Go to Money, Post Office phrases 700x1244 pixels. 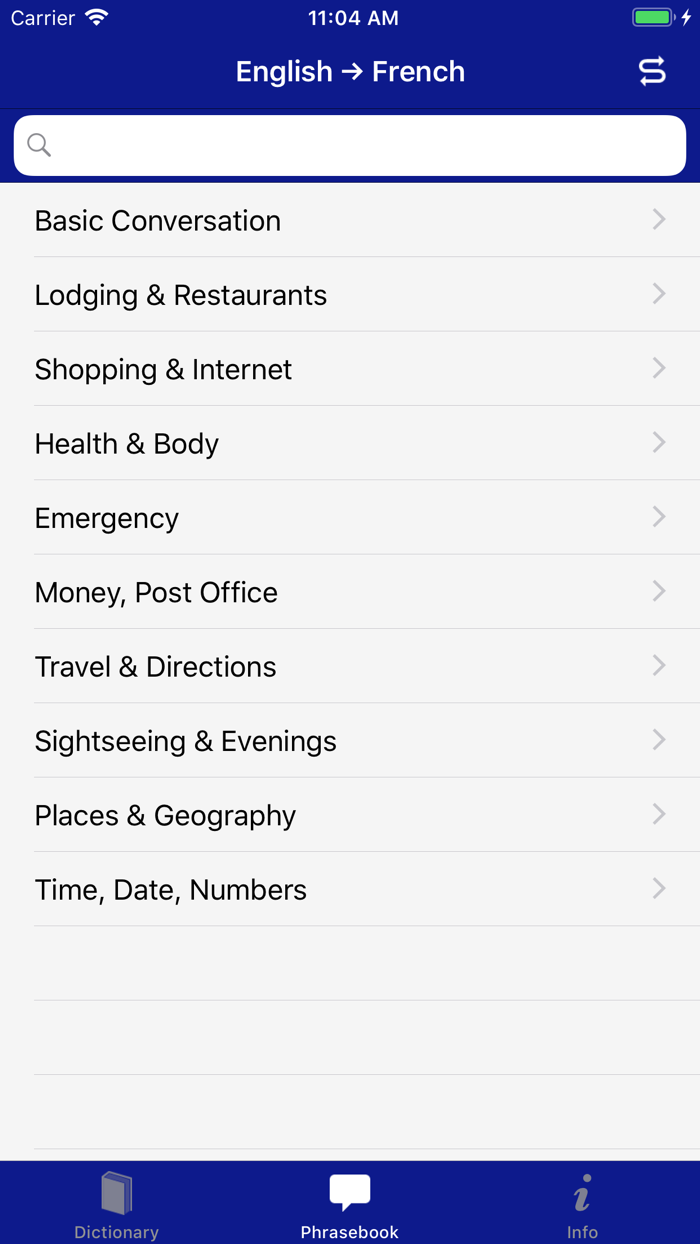click(x=350, y=592)
